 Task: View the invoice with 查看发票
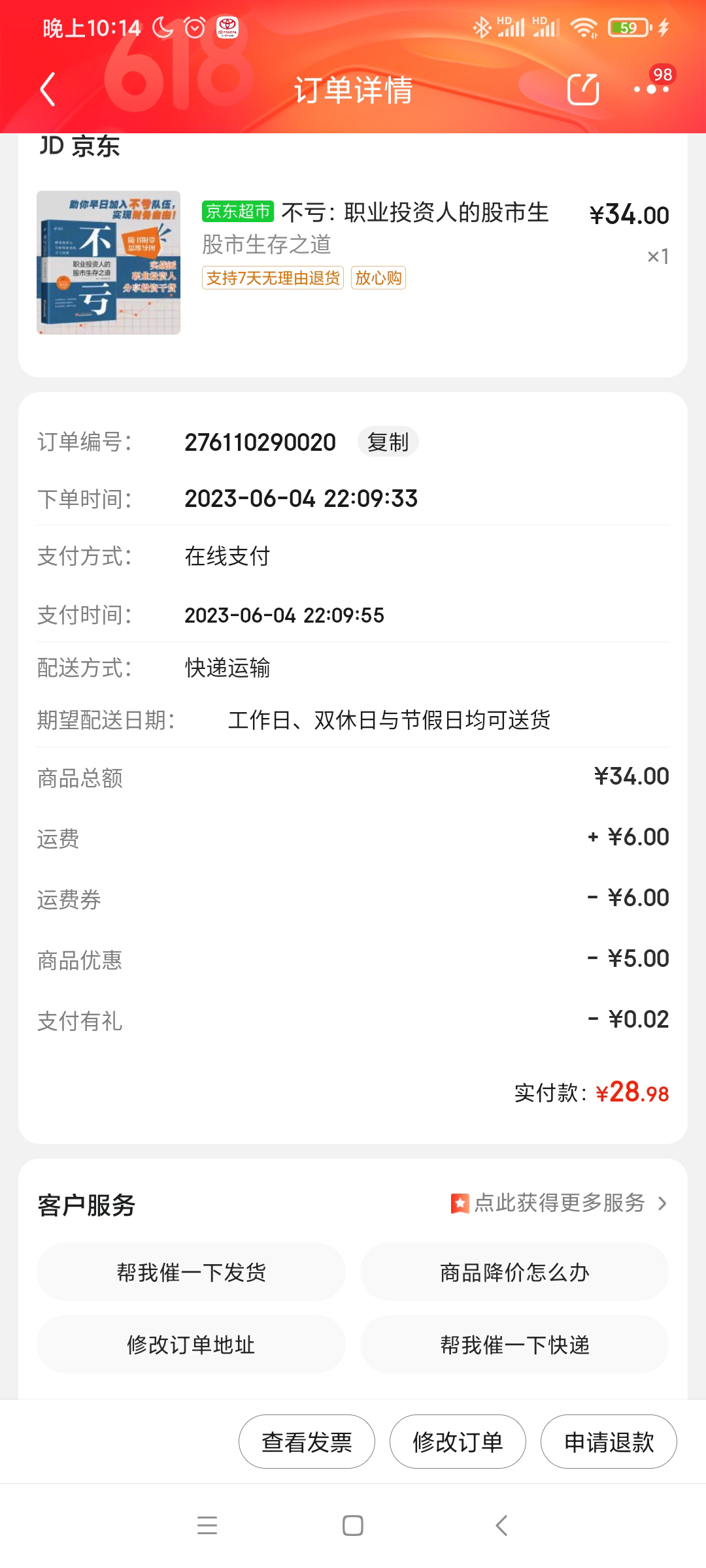[x=307, y=1442]
